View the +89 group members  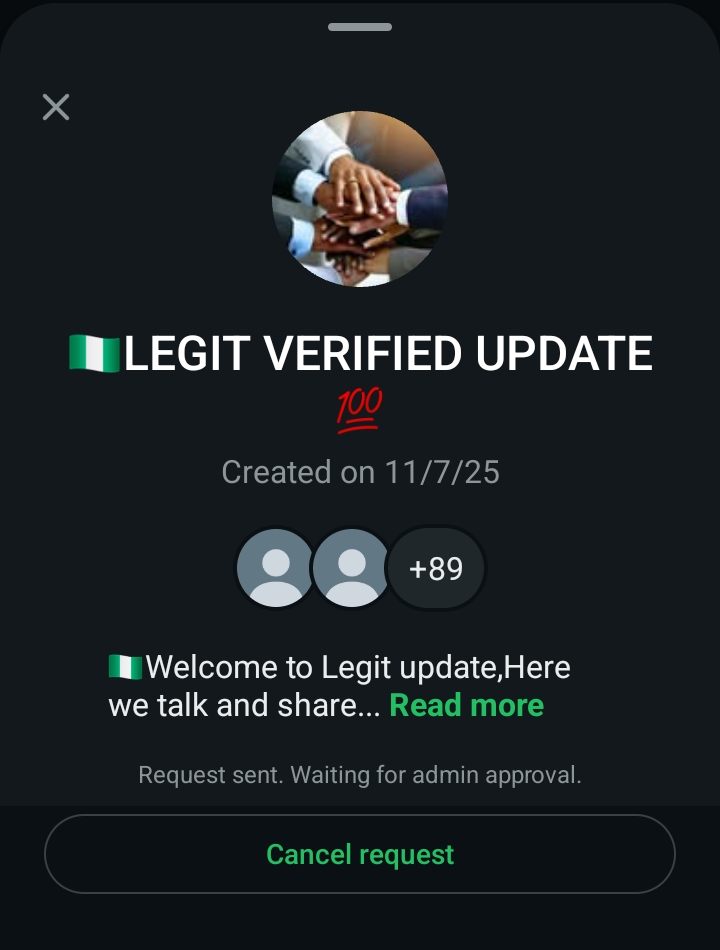click(x=436, y=568)
